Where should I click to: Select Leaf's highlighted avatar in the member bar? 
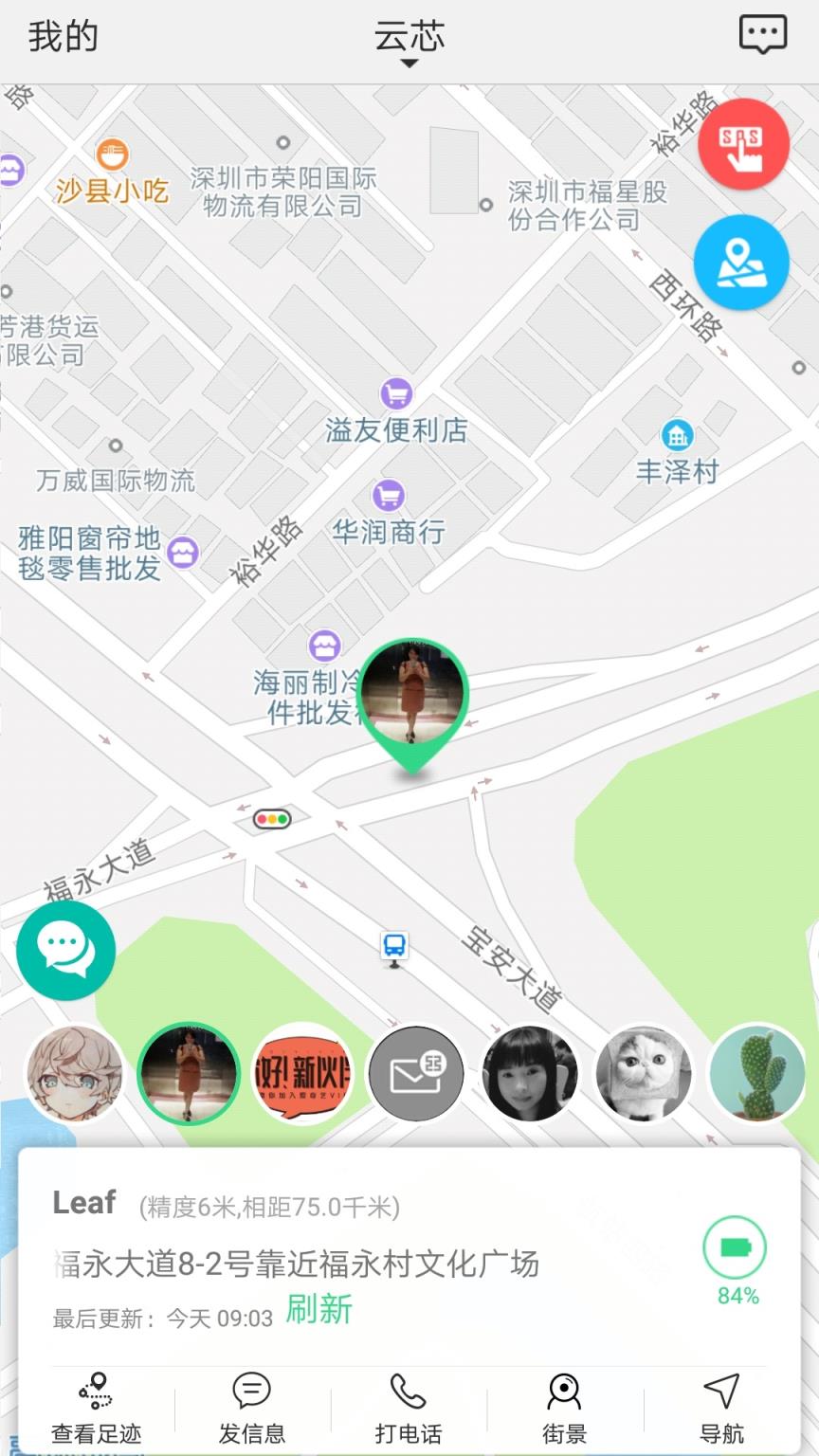click(189, 1073)
